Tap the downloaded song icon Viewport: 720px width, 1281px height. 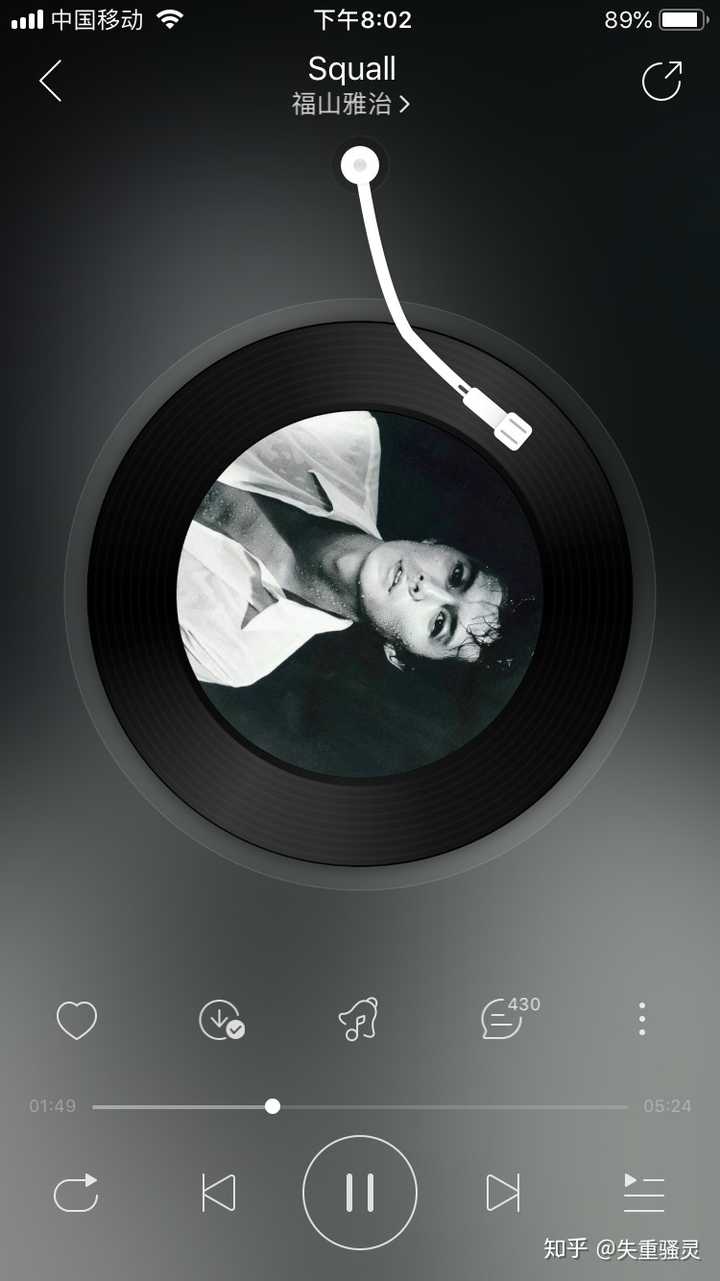(x=220, y=1020)
